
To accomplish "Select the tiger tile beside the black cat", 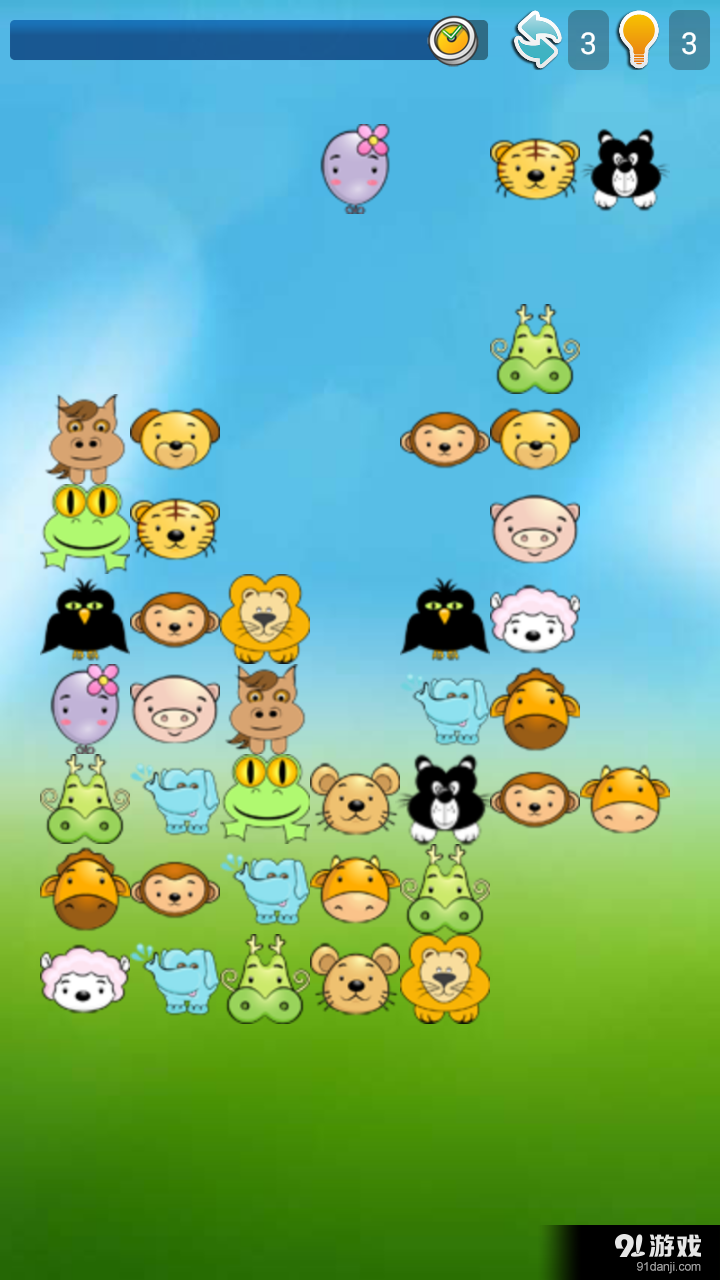I will 535,167.
